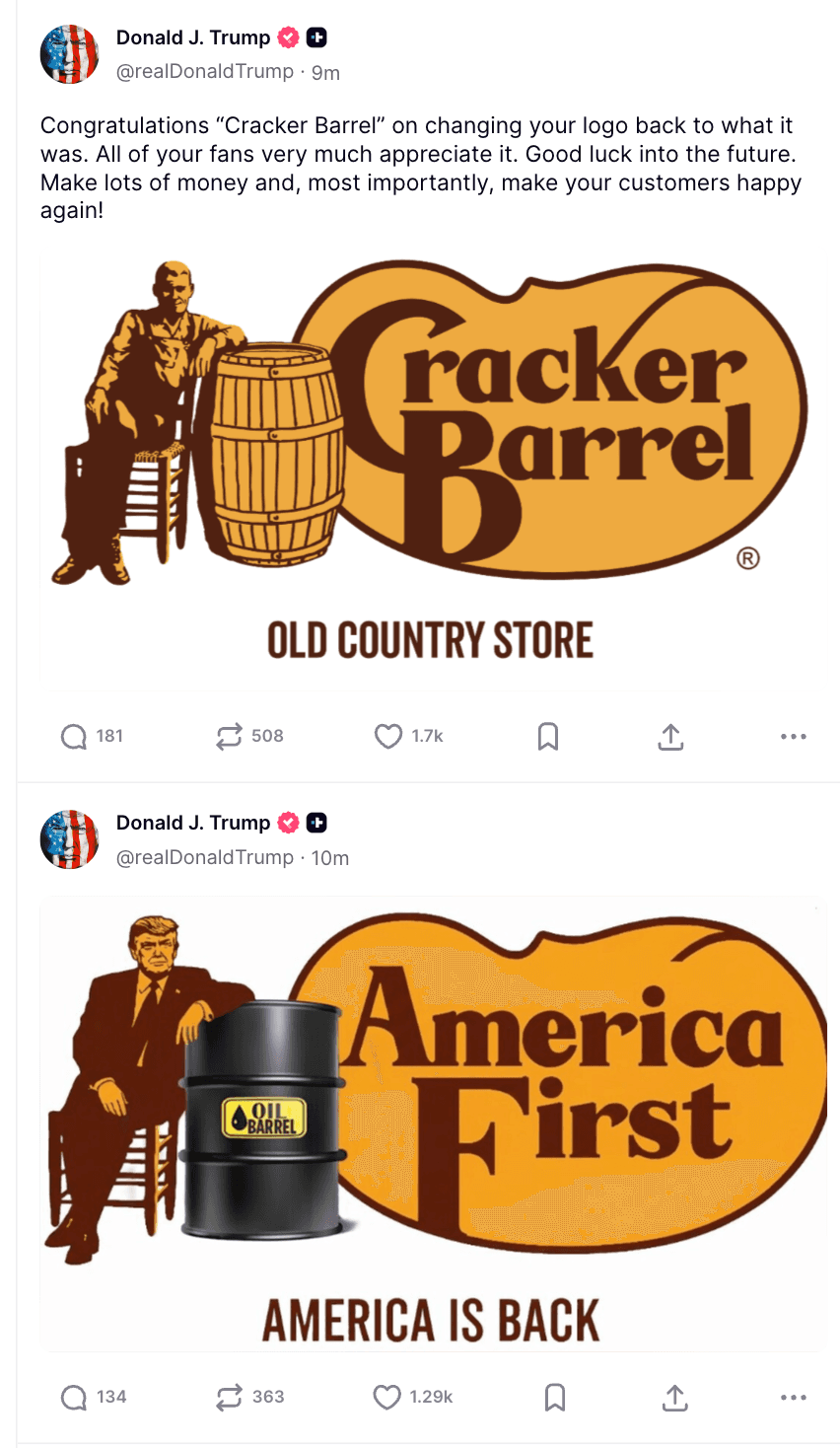The height and width of the screenshot is (1448, 840).
Task: Open profile avatar on the 9m post
Action: 69,54
